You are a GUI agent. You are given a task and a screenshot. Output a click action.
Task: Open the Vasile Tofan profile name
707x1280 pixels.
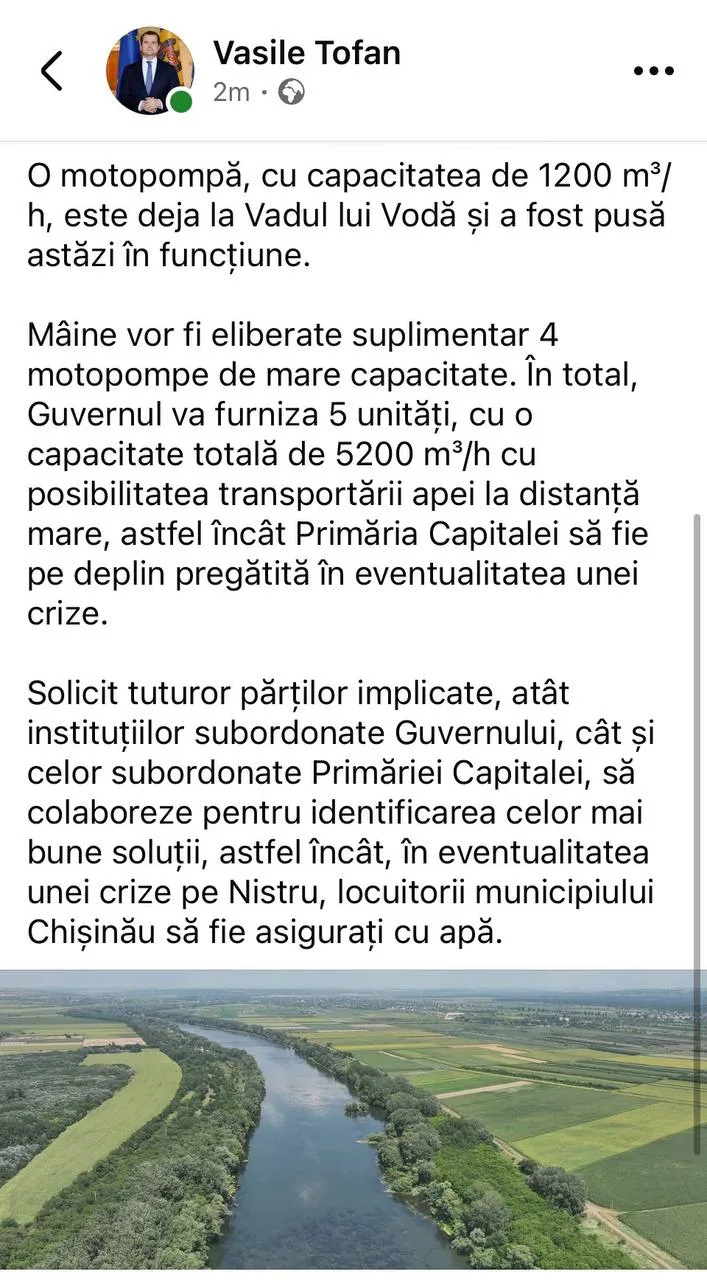pos(307,53)
